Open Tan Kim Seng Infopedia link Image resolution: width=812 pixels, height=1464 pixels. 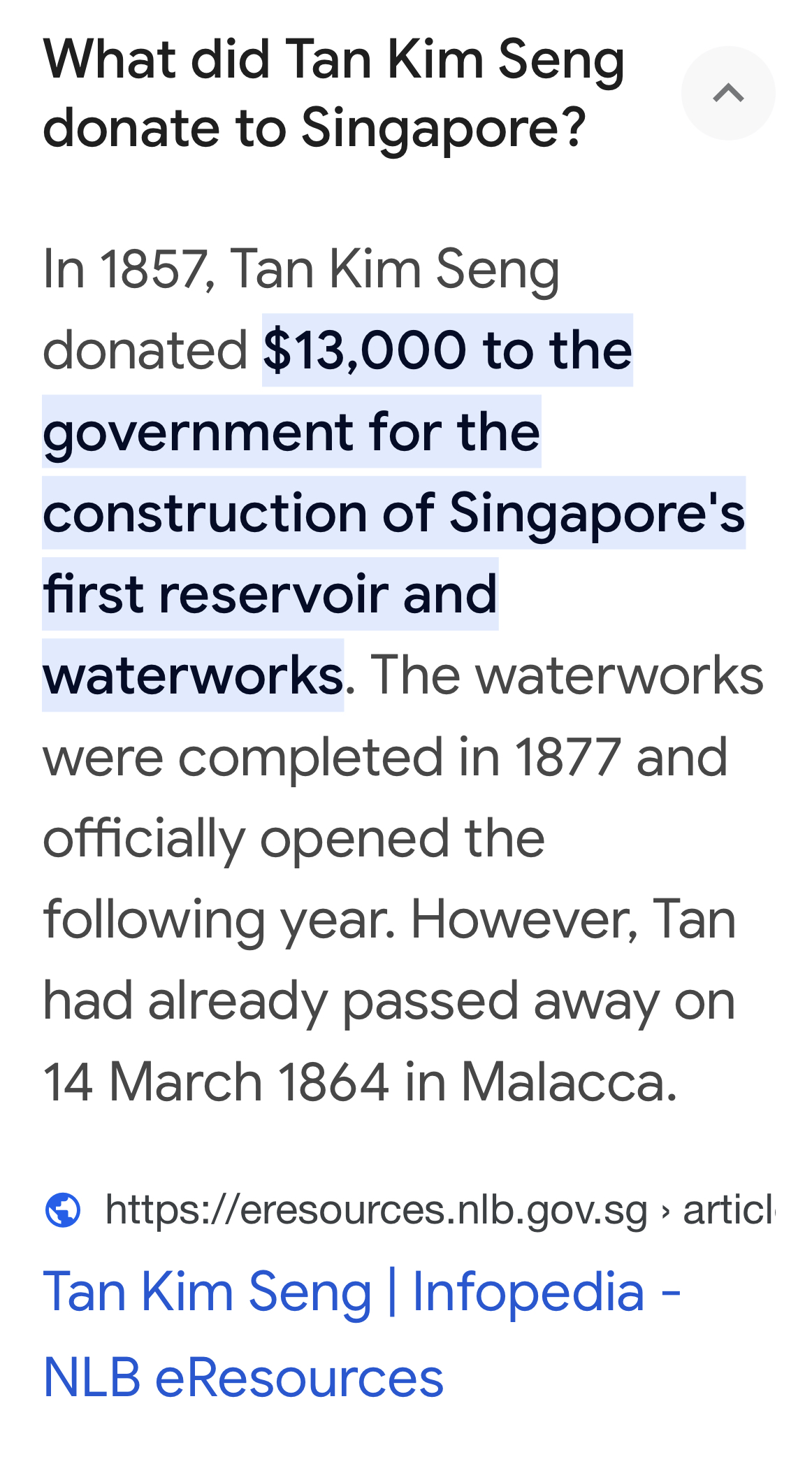pyautogui.click(x=361, y=1333)
